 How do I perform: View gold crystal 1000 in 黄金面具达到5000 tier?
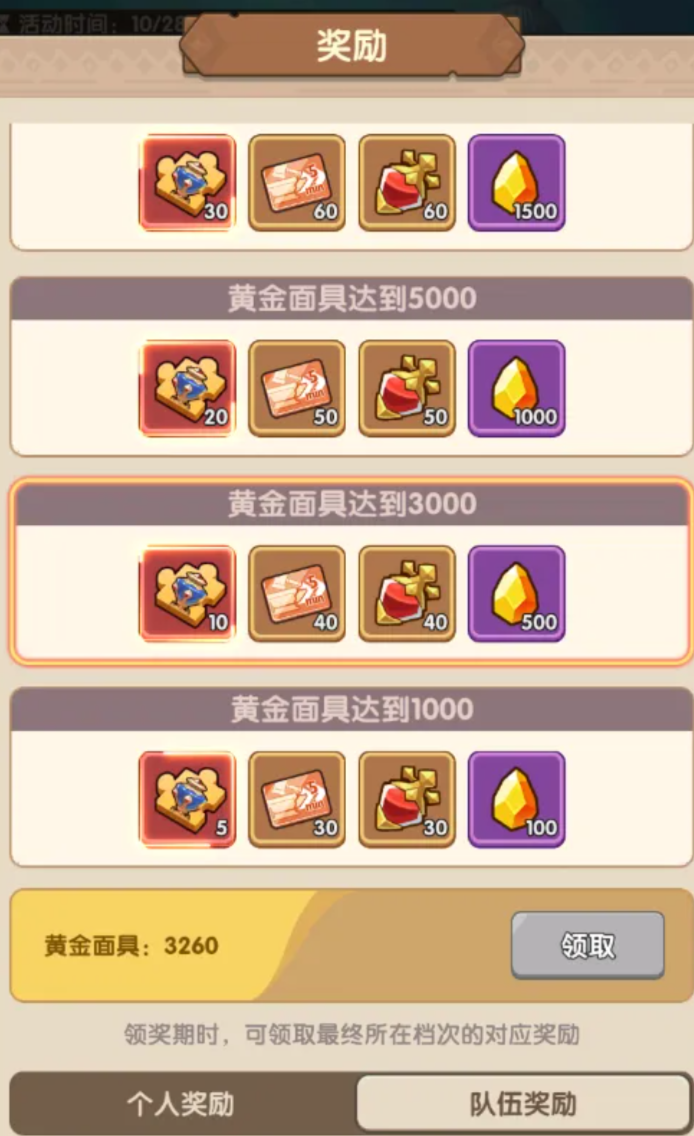click(517, 388)
